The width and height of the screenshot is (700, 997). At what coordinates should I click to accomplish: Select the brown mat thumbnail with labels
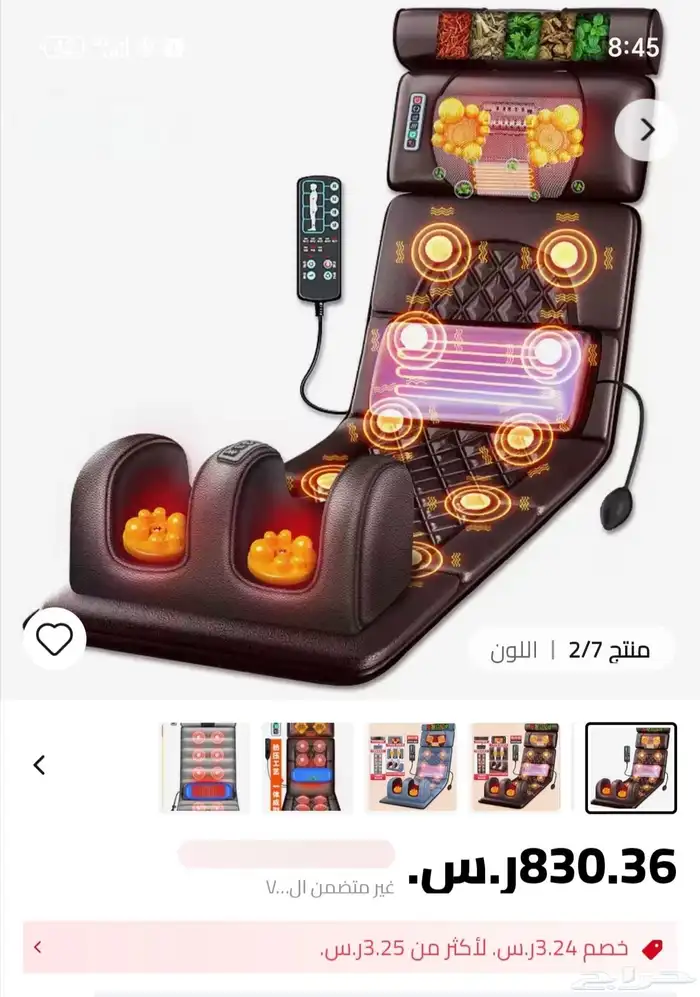coord(516,767)
